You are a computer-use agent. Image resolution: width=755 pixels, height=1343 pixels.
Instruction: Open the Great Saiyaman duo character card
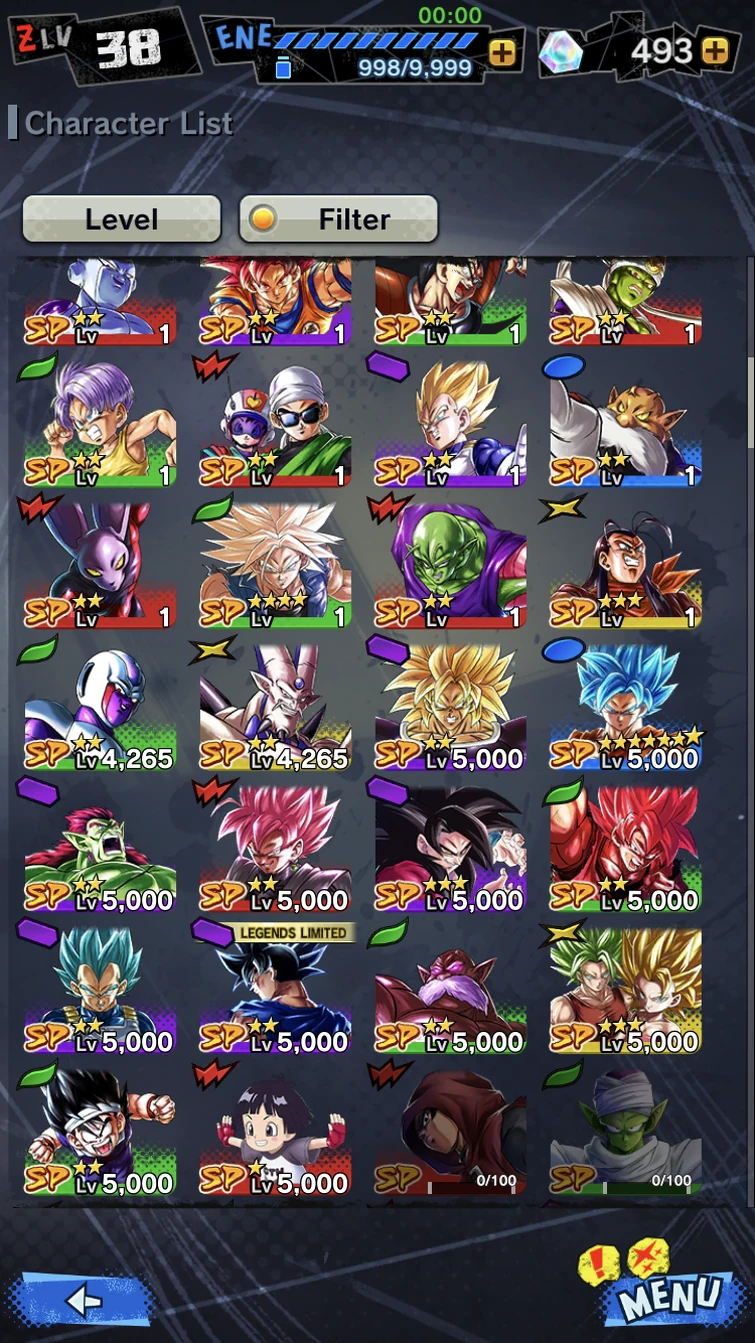(275, 425)
